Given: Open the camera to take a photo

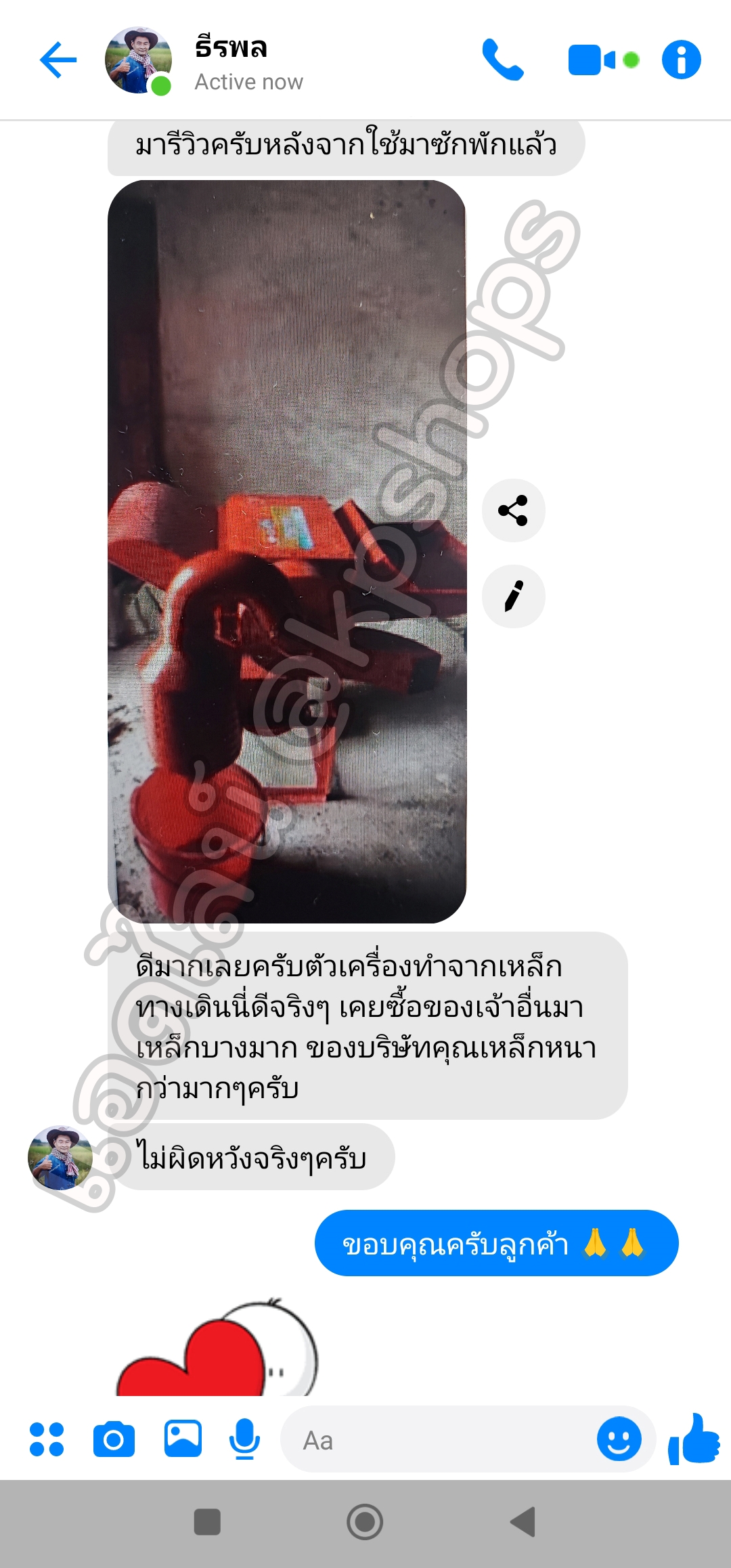Looking at the screenshot, I should pos(114,1439).
